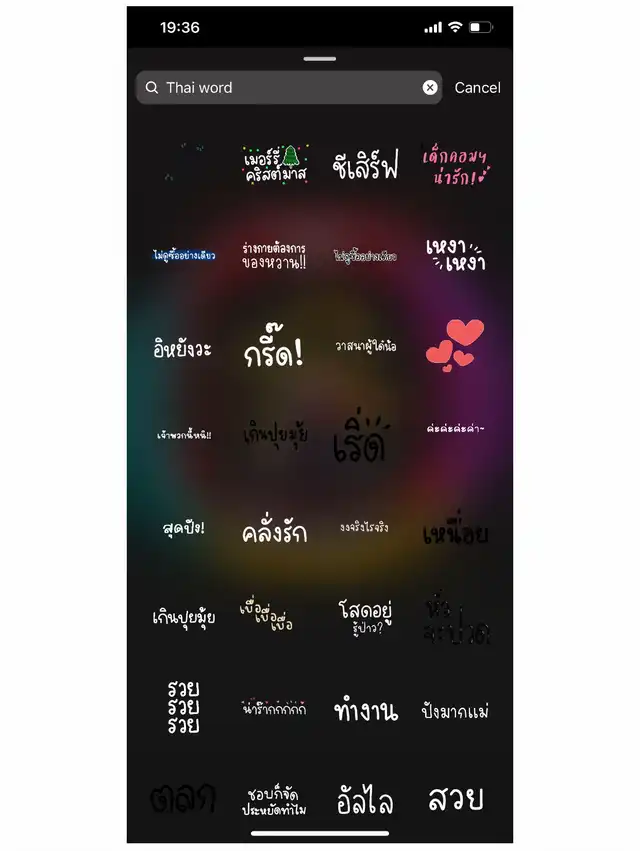Select the Christmas tree sticker
The image size is (640, 851).
coord(275,165)
